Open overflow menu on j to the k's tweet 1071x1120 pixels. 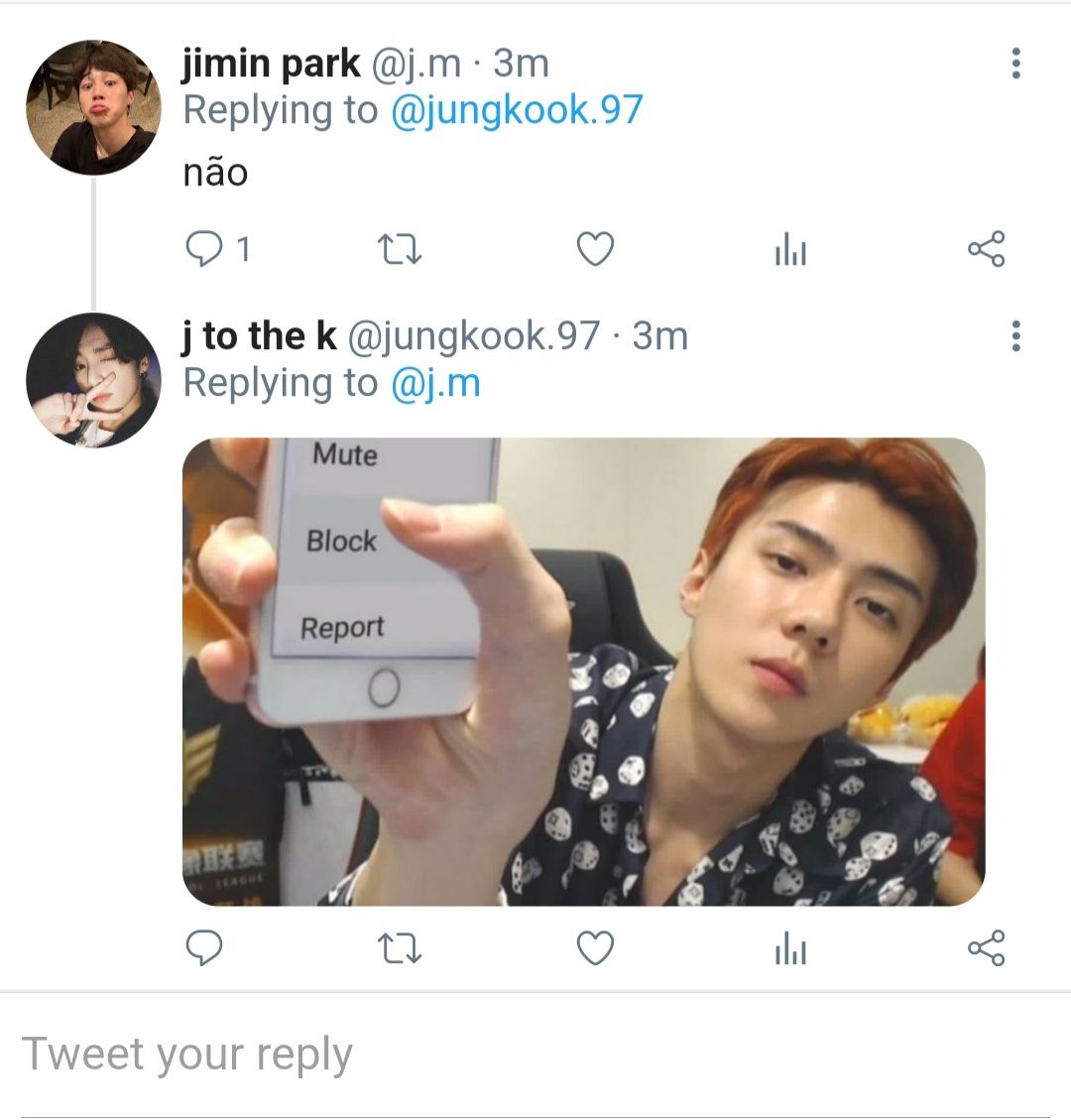tap(1015, 336)
